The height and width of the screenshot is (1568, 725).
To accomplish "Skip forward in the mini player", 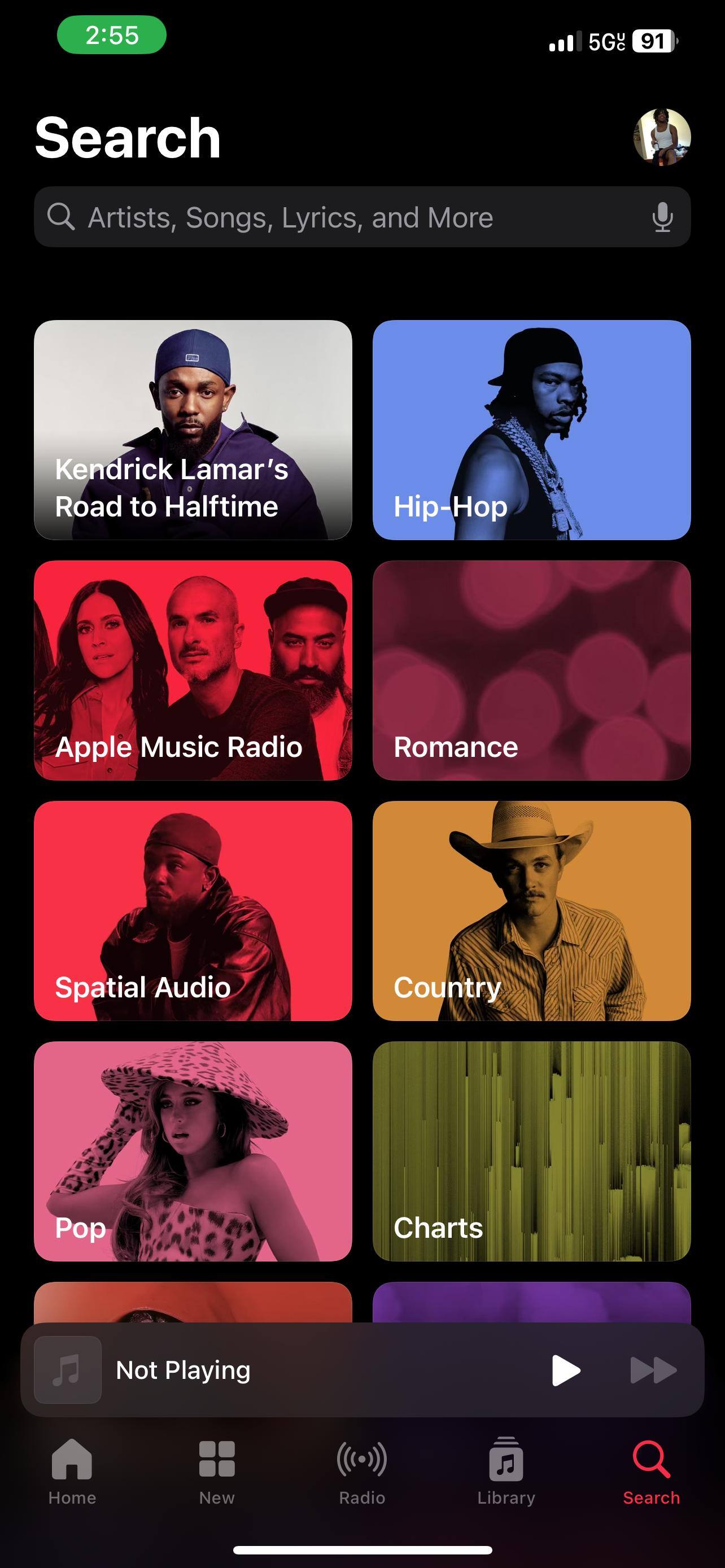I will click(x=653, y=1370).
